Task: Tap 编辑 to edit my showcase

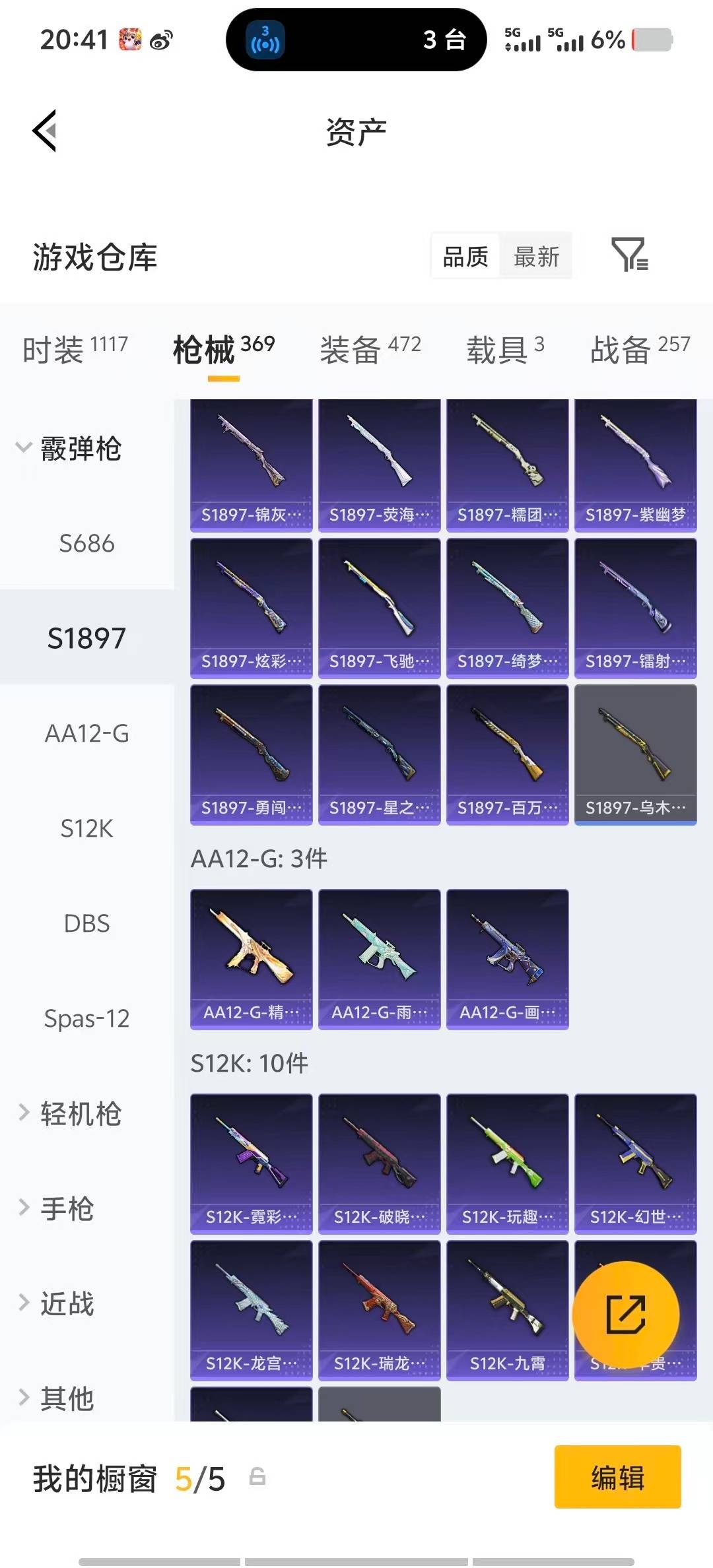Action: [617, 1477]
